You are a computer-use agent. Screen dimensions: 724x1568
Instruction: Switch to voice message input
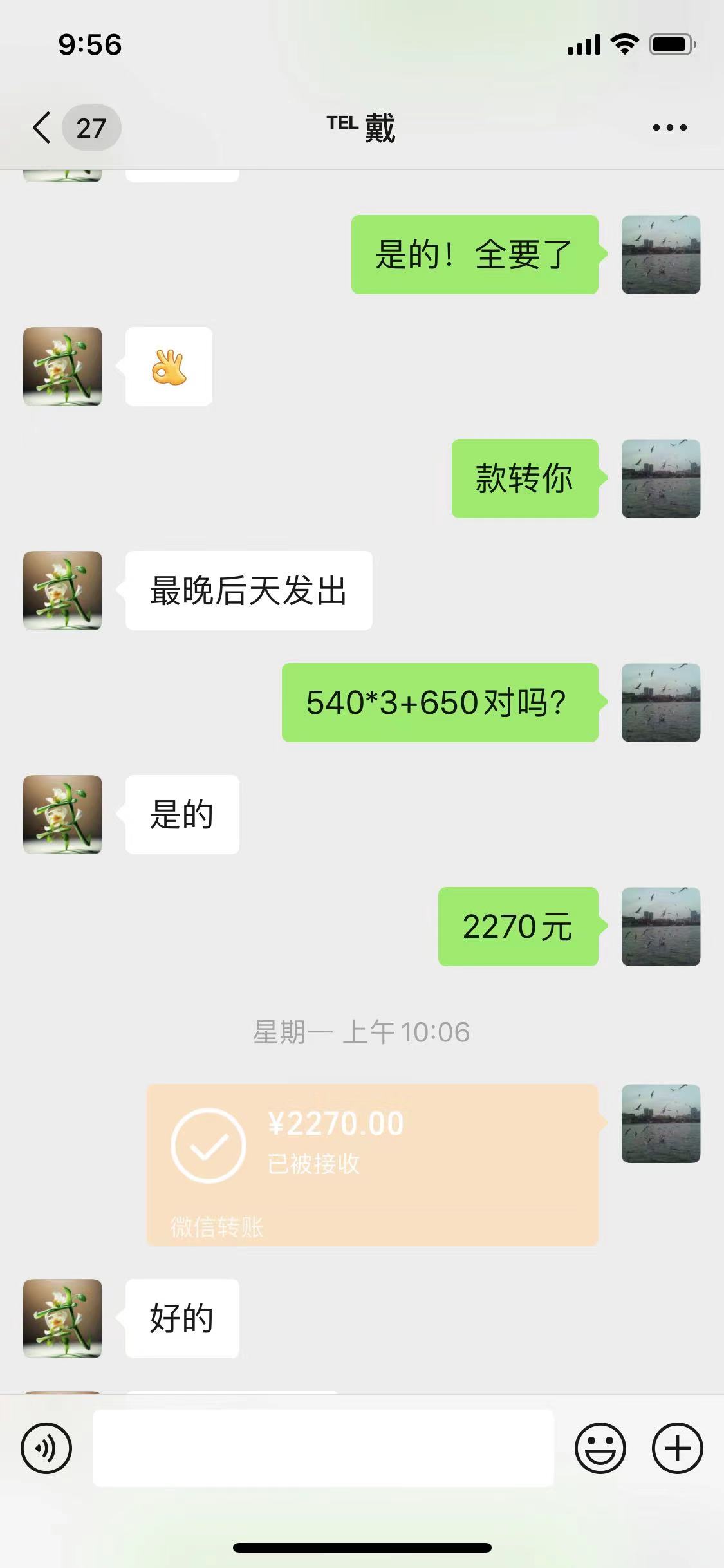[x=46, y=1448]
